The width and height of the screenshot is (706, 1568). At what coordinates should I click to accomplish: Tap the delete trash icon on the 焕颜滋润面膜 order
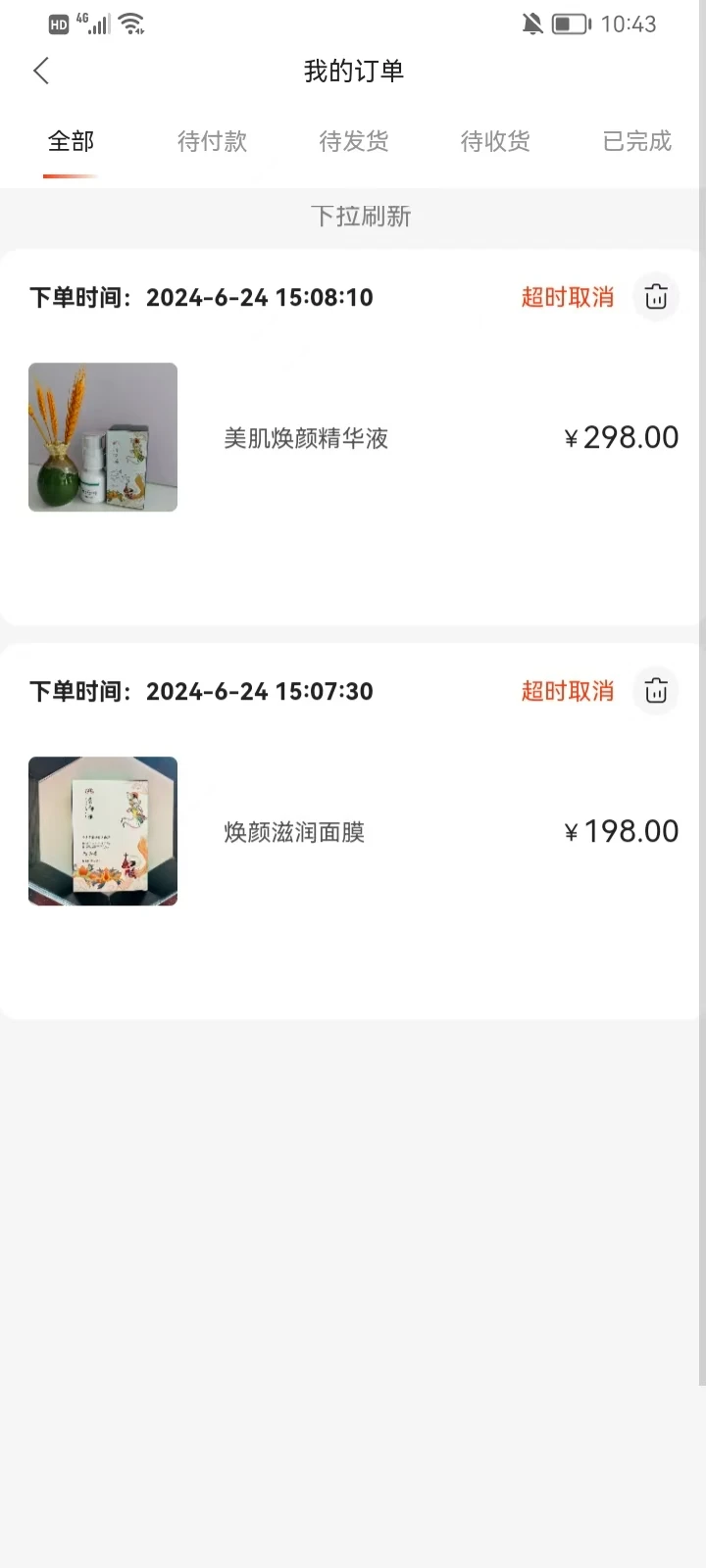(655, 691)
